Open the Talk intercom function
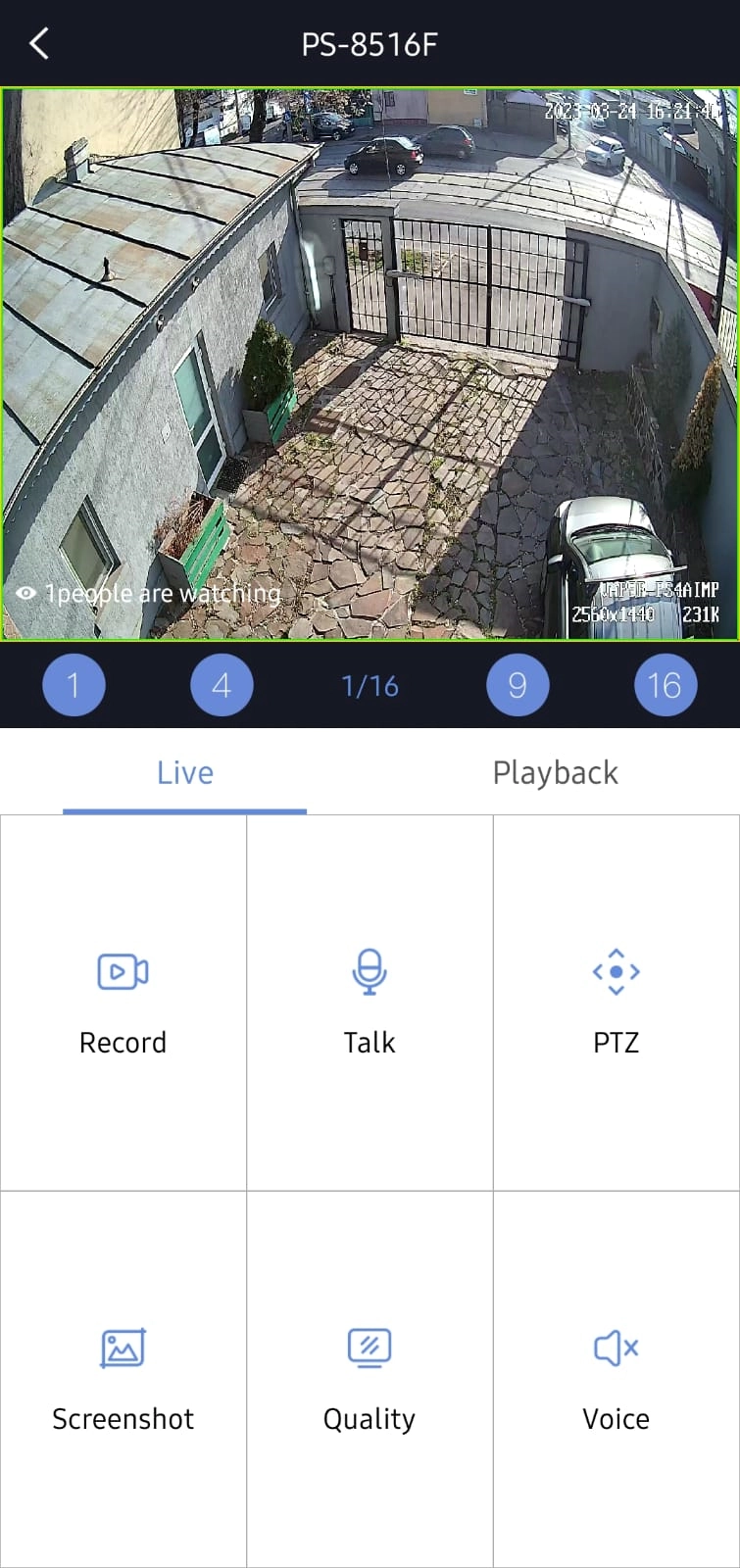 [370, 1003]
